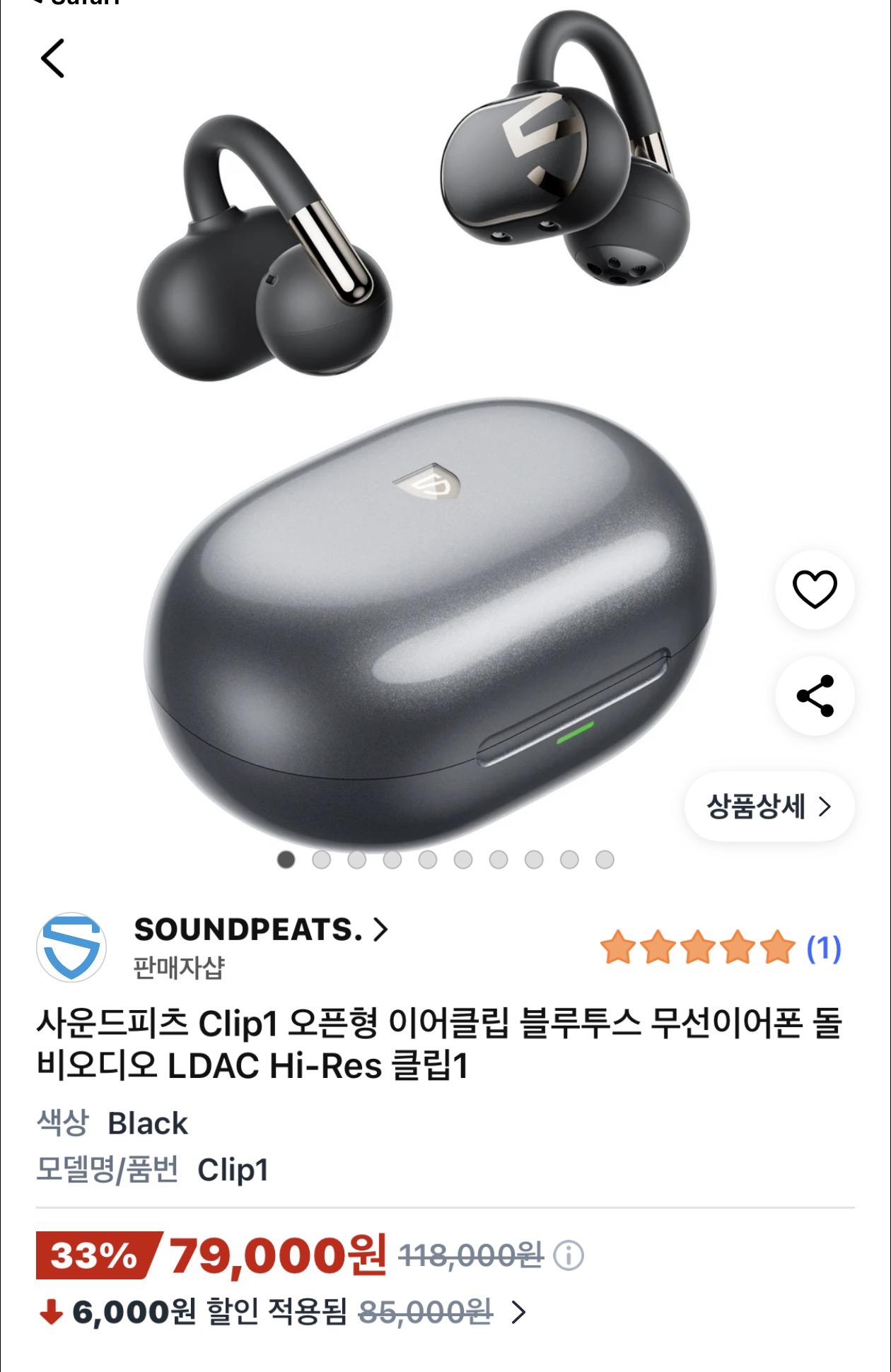Add product to wishlist with heart icon

click(x=815, y=590)
